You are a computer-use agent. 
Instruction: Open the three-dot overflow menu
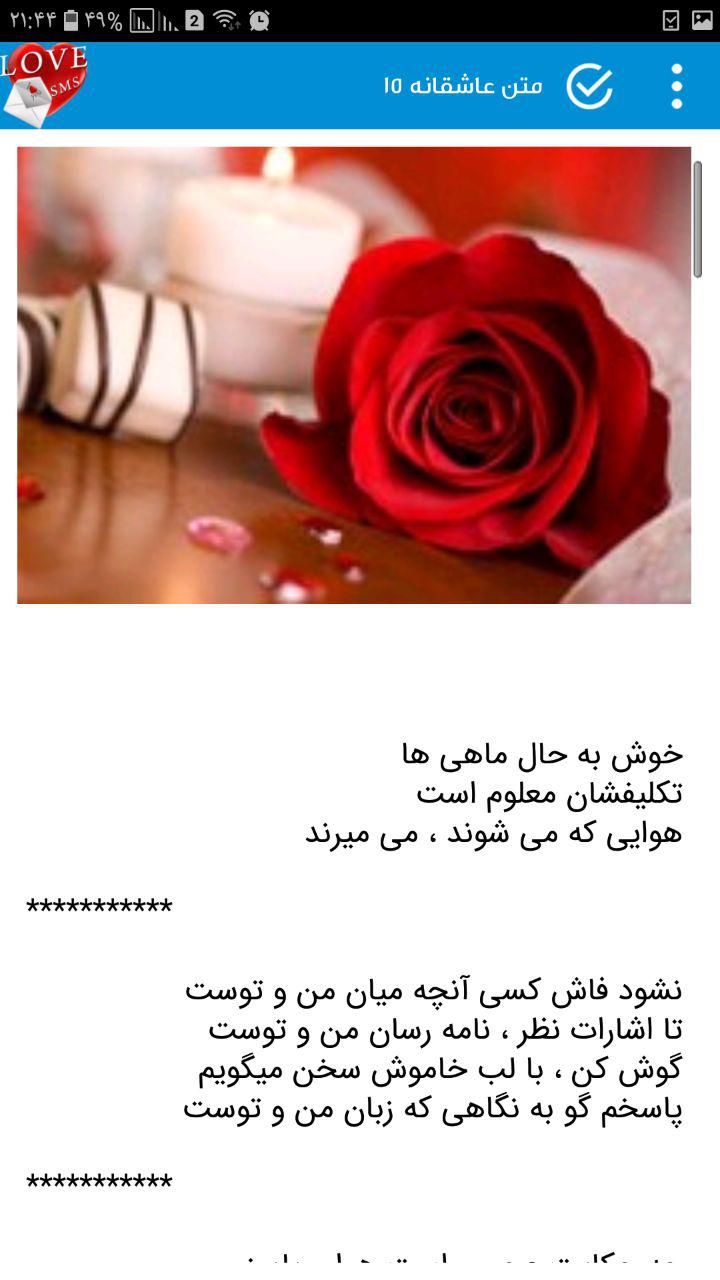[x=677, y=86]
